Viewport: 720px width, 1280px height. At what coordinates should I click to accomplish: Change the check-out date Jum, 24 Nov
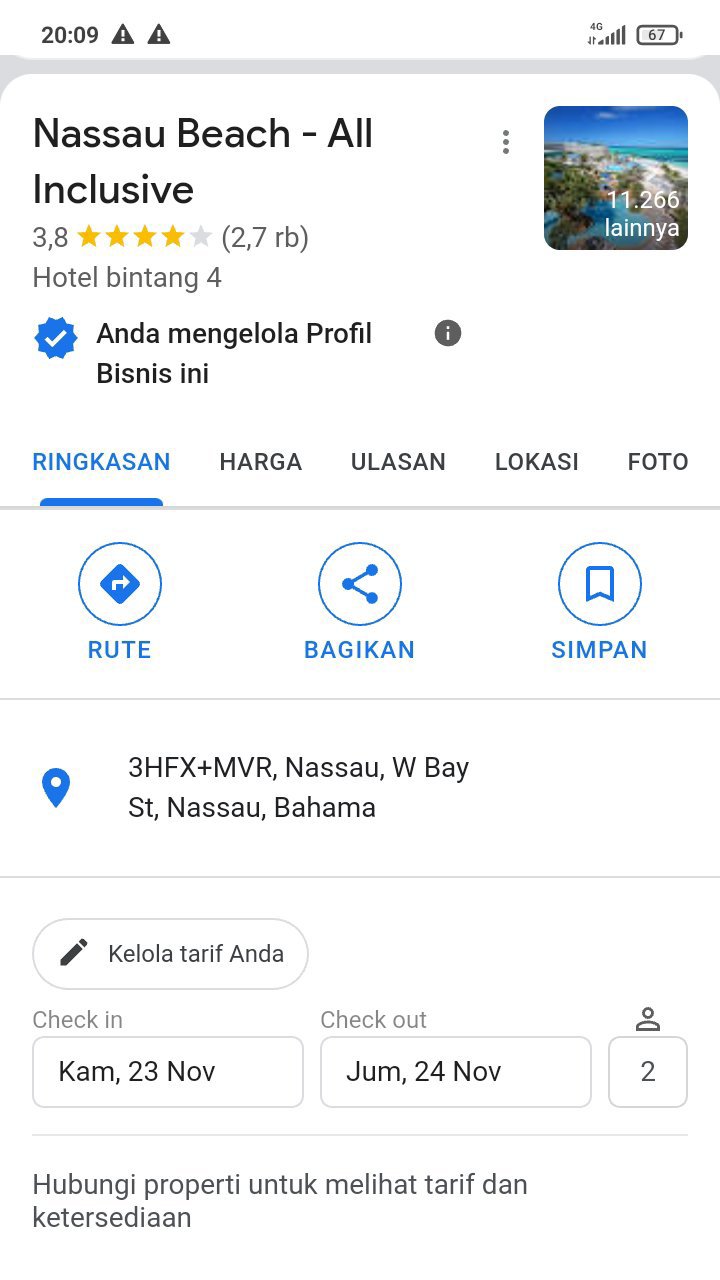click(x=455, y=1072)
